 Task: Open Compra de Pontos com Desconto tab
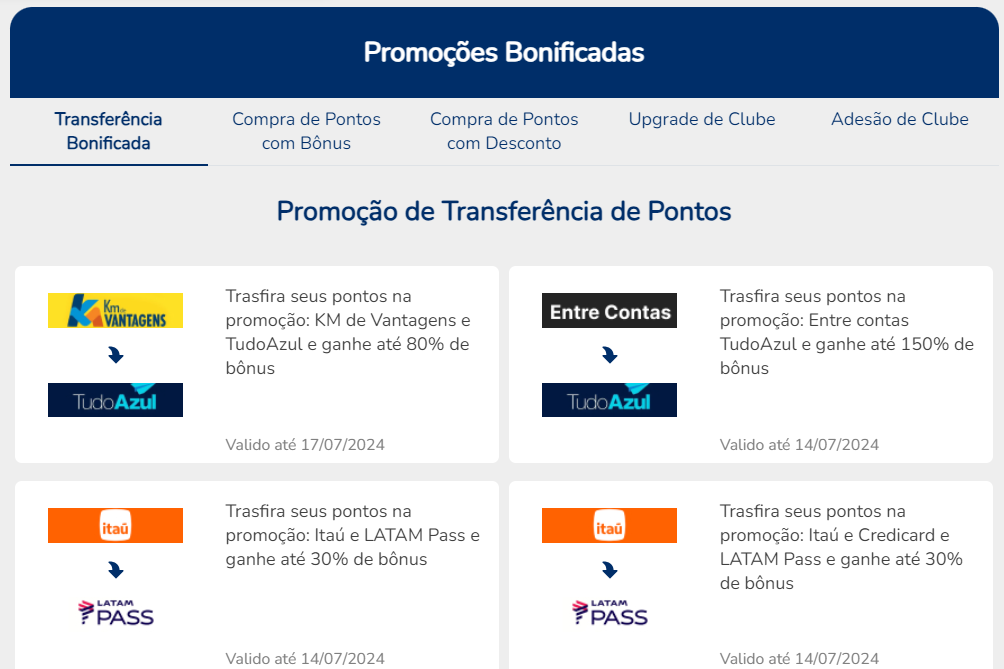[x=504, y=131]
